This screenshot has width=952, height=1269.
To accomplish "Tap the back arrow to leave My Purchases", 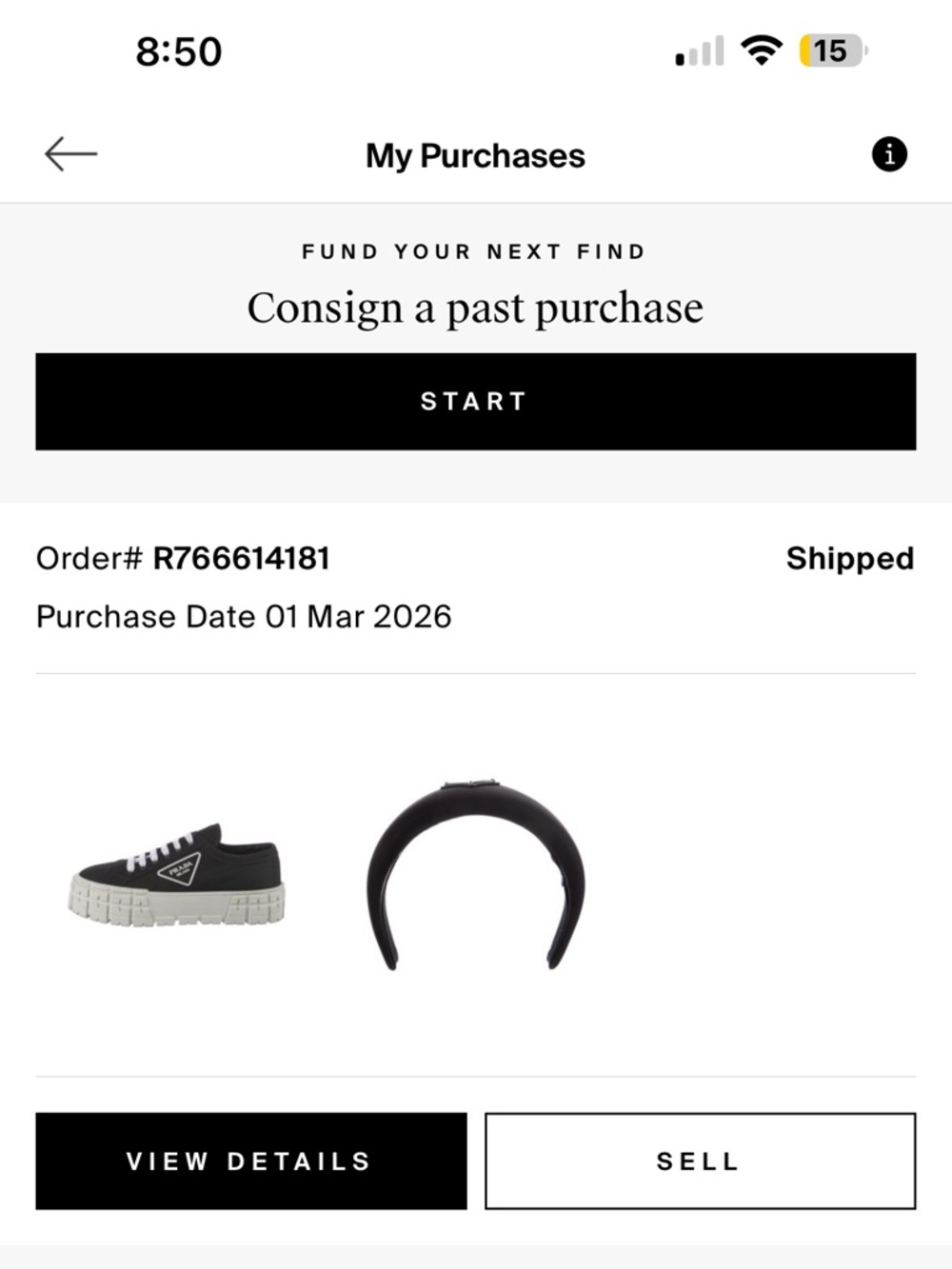I will tap(69, 153).
